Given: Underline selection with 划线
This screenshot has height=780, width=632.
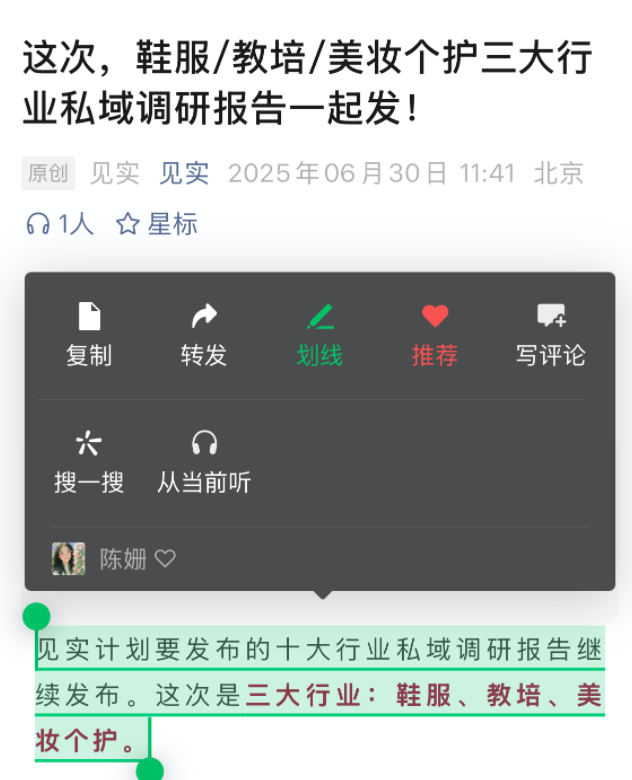Looking at the screenshot, I should 319,335.
